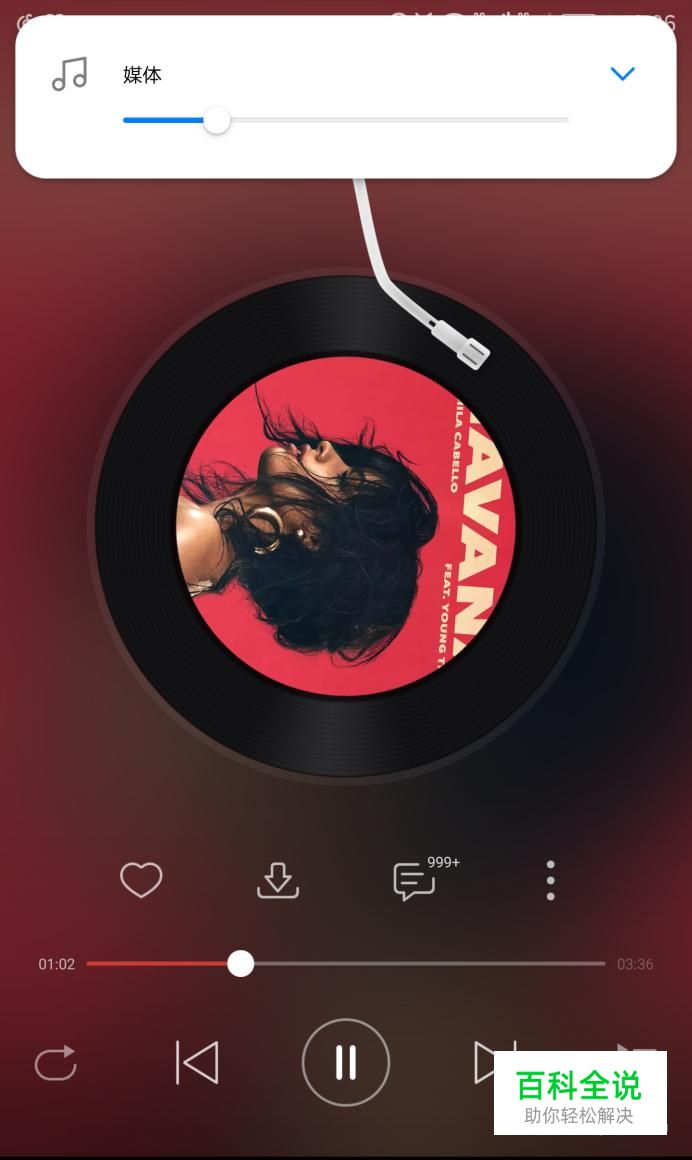Download the current song
Screen dimensions: 692x1160
click(278, 880)
